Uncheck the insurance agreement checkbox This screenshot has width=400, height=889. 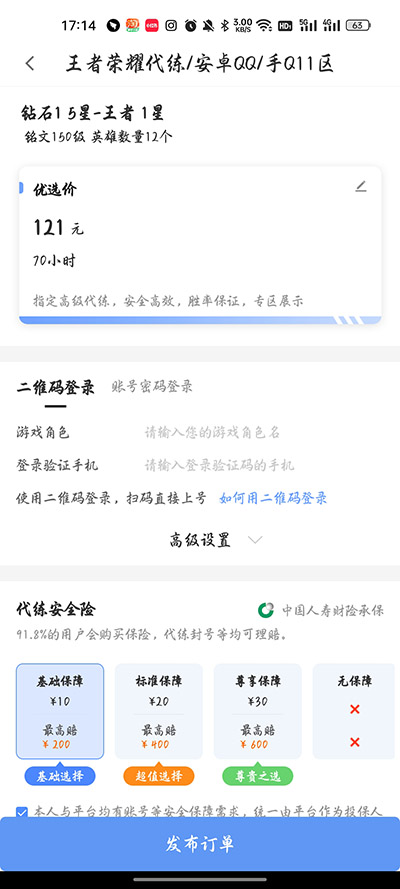click(x=22, y=811)
